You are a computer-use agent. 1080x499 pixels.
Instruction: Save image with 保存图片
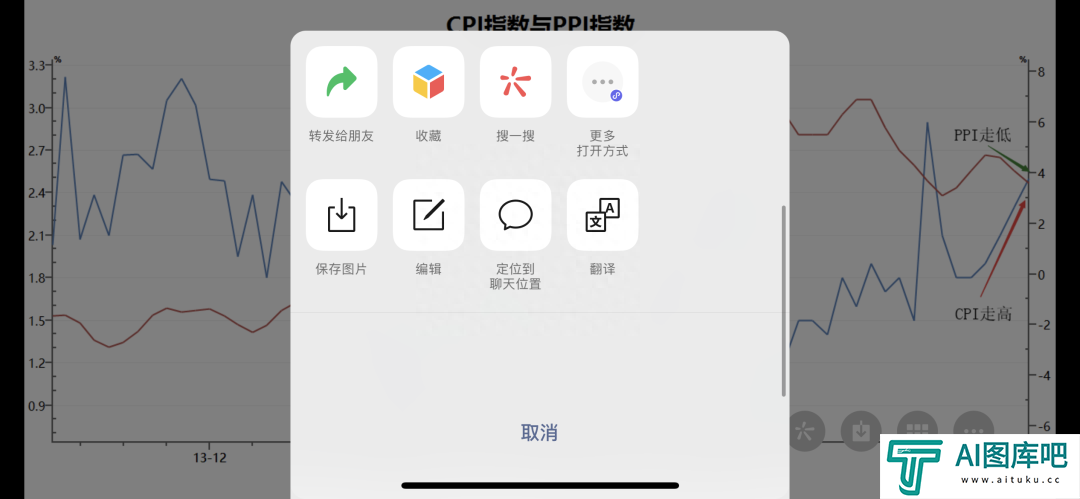click(x=341, y=215)
